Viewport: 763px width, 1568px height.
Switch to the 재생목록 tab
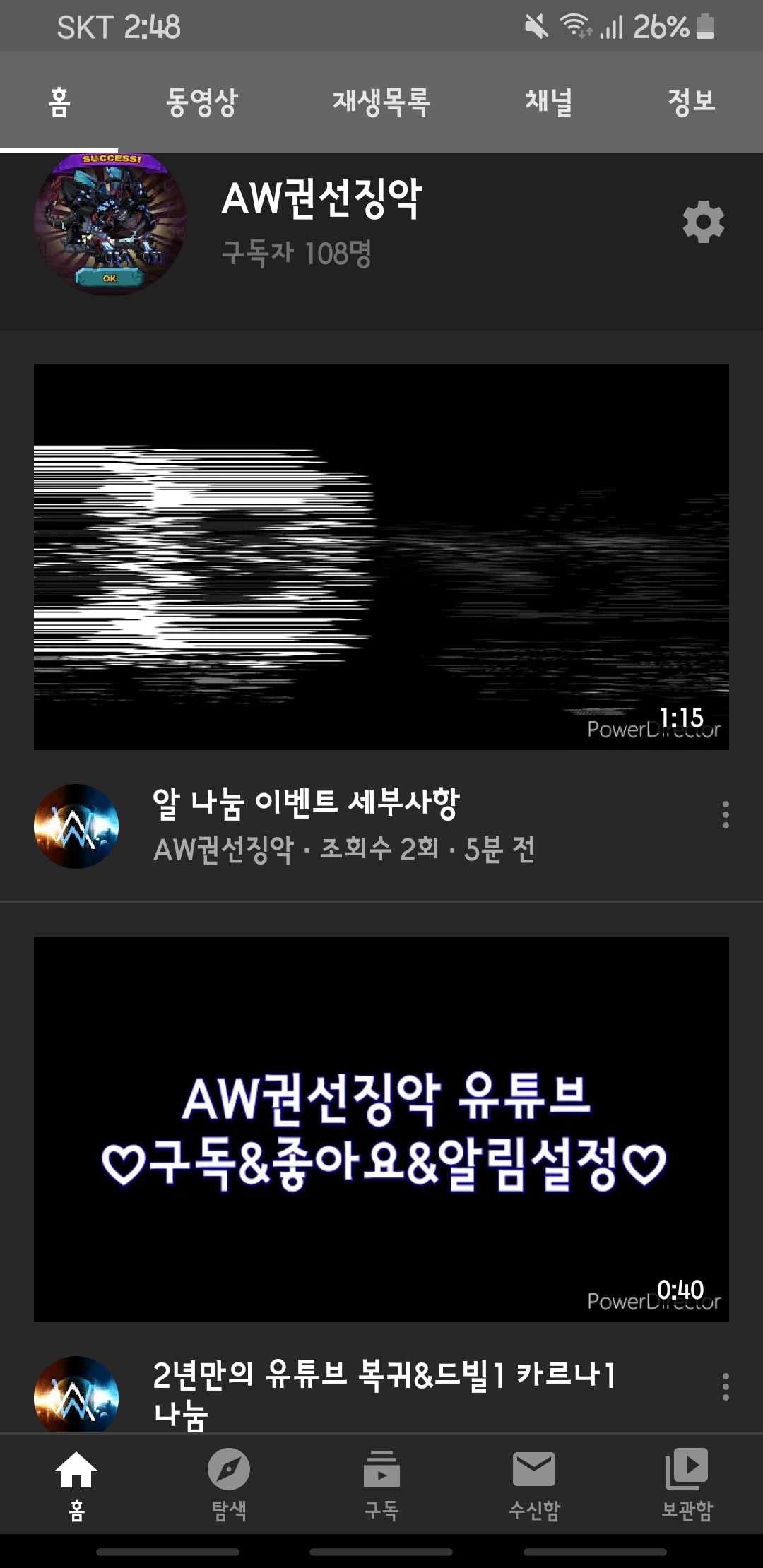381,102
